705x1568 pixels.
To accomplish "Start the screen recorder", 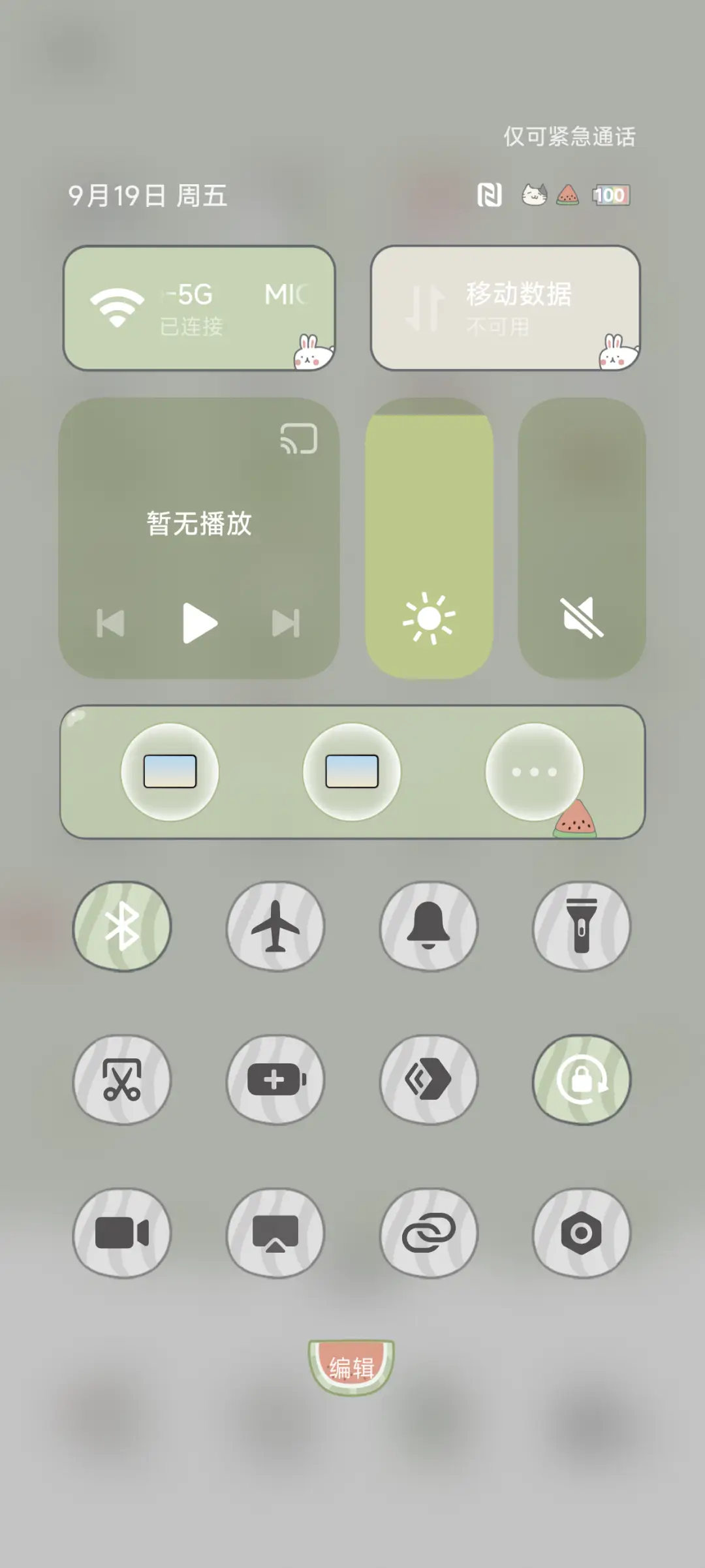I will tap(121, 1232).
